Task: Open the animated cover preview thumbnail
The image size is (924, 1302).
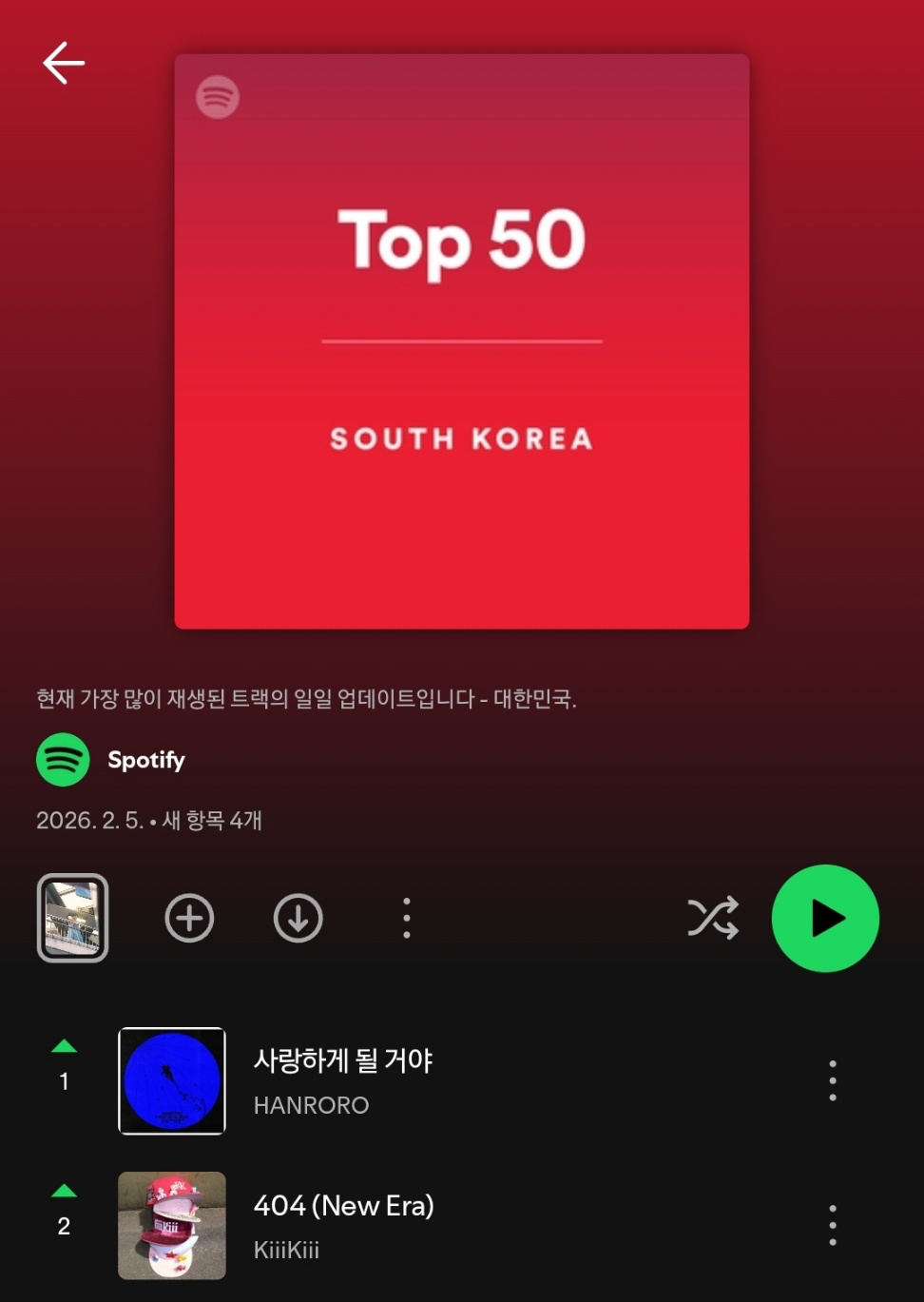Action: [73, 918]
